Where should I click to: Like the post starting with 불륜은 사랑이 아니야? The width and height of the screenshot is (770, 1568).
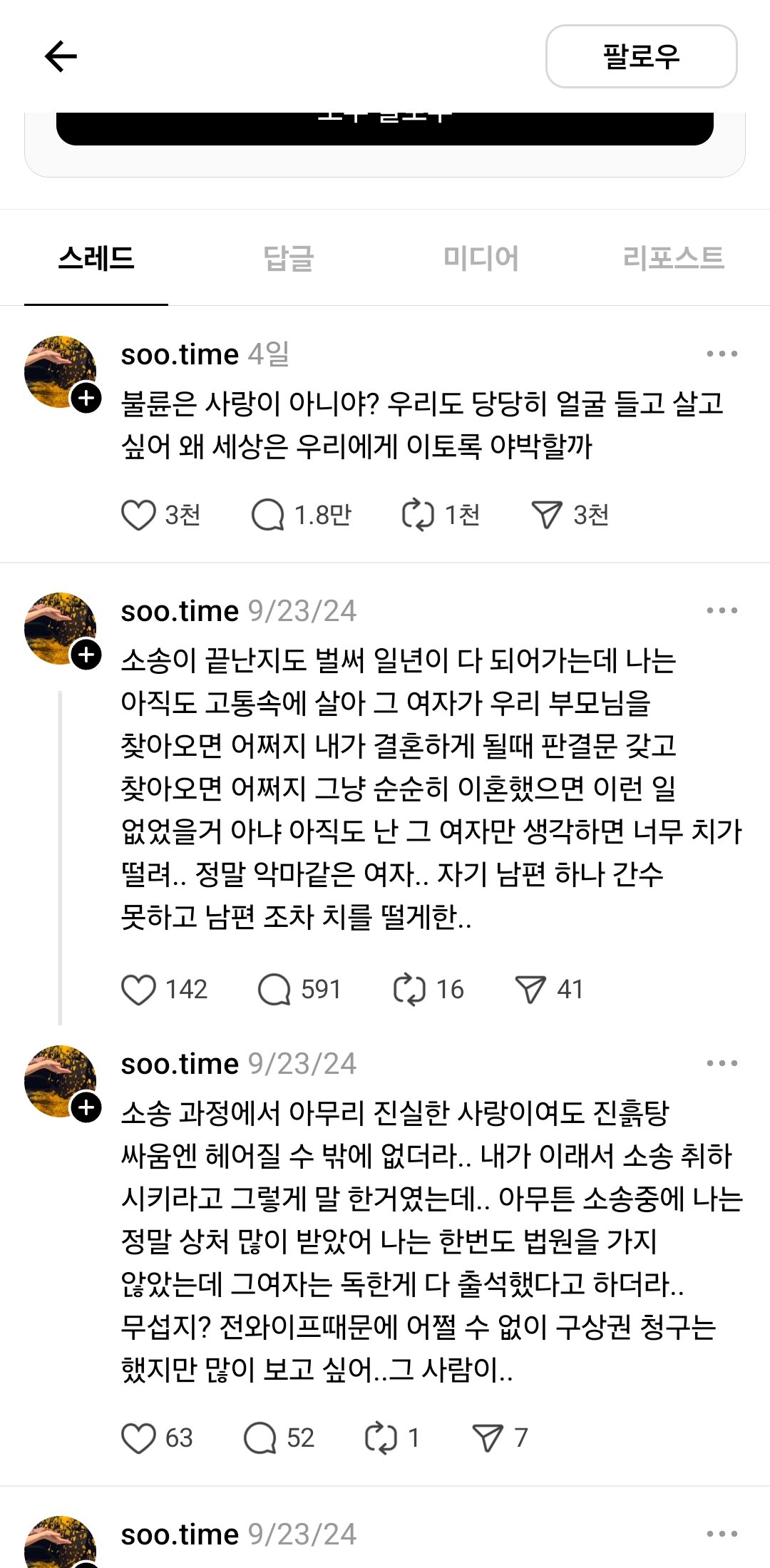[138, 515]
